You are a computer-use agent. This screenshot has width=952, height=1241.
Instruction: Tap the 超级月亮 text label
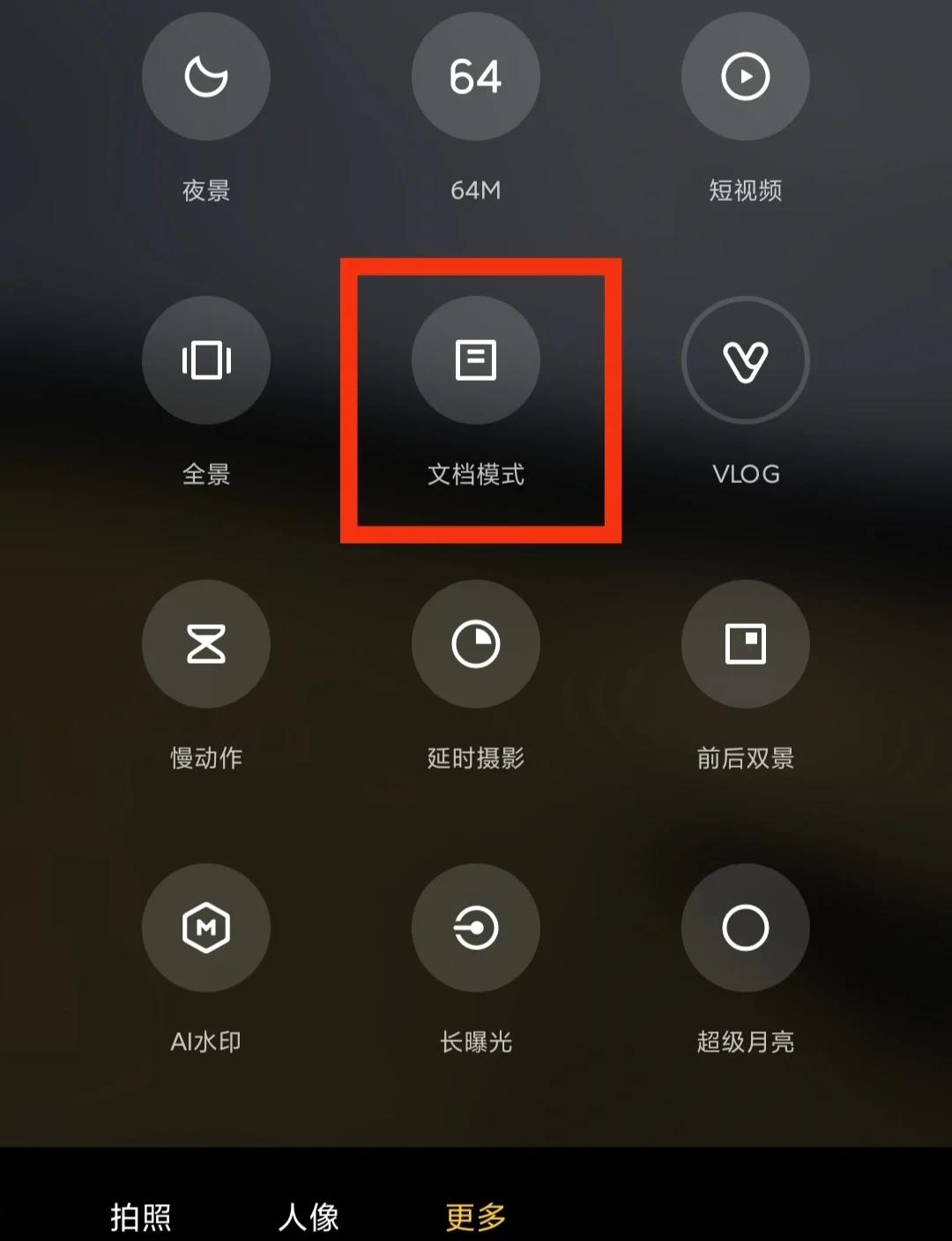click(746, 1041)
